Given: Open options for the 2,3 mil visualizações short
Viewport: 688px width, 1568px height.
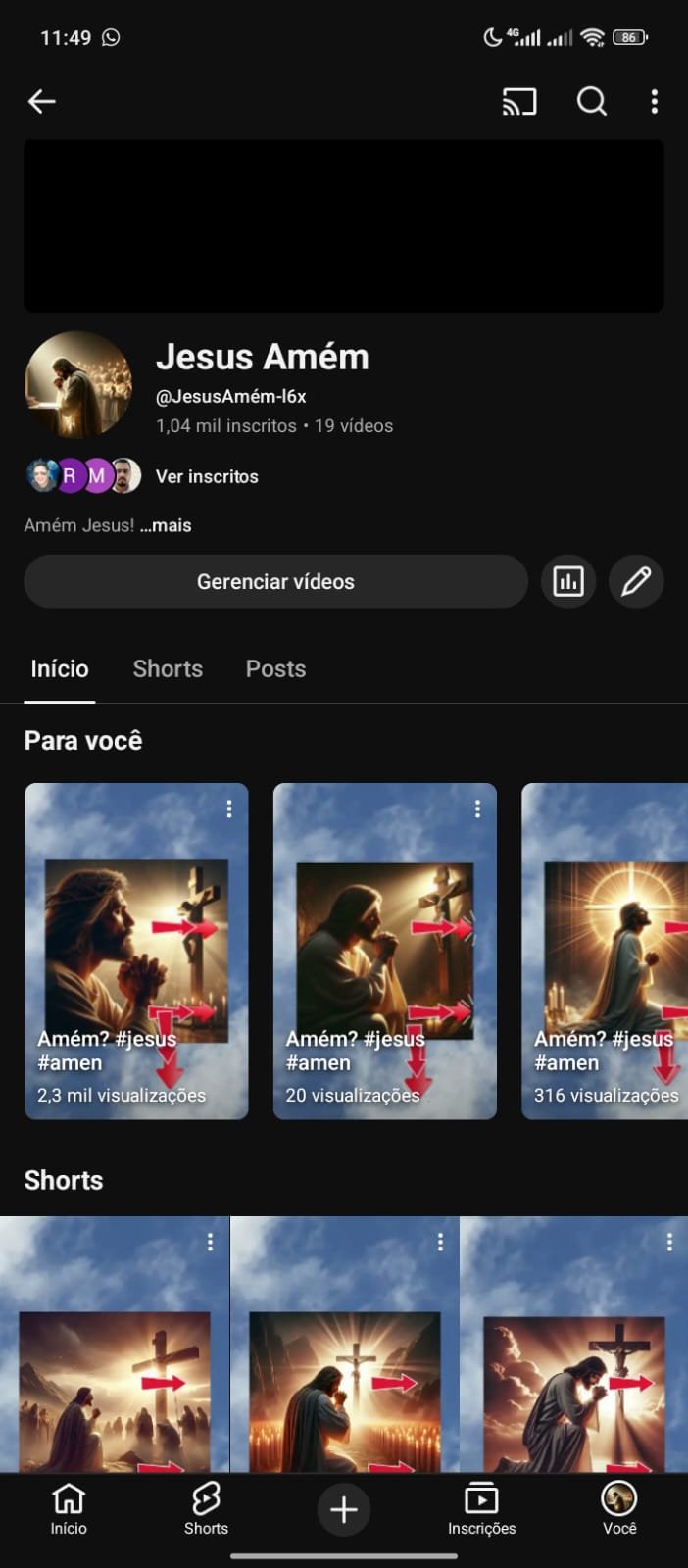Looking at the screenshot, I should (228, 808).
